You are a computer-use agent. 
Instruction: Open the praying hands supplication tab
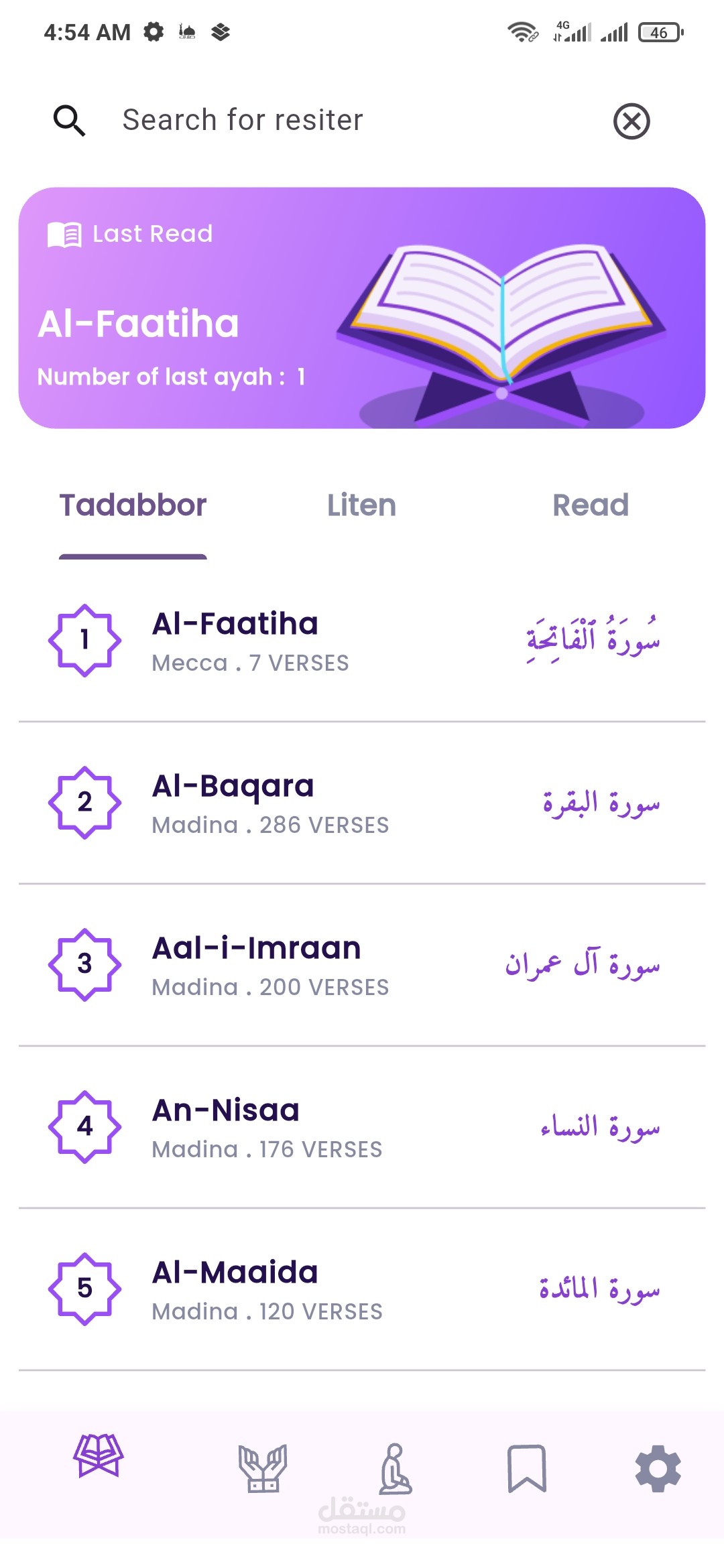pos(262,1467)
